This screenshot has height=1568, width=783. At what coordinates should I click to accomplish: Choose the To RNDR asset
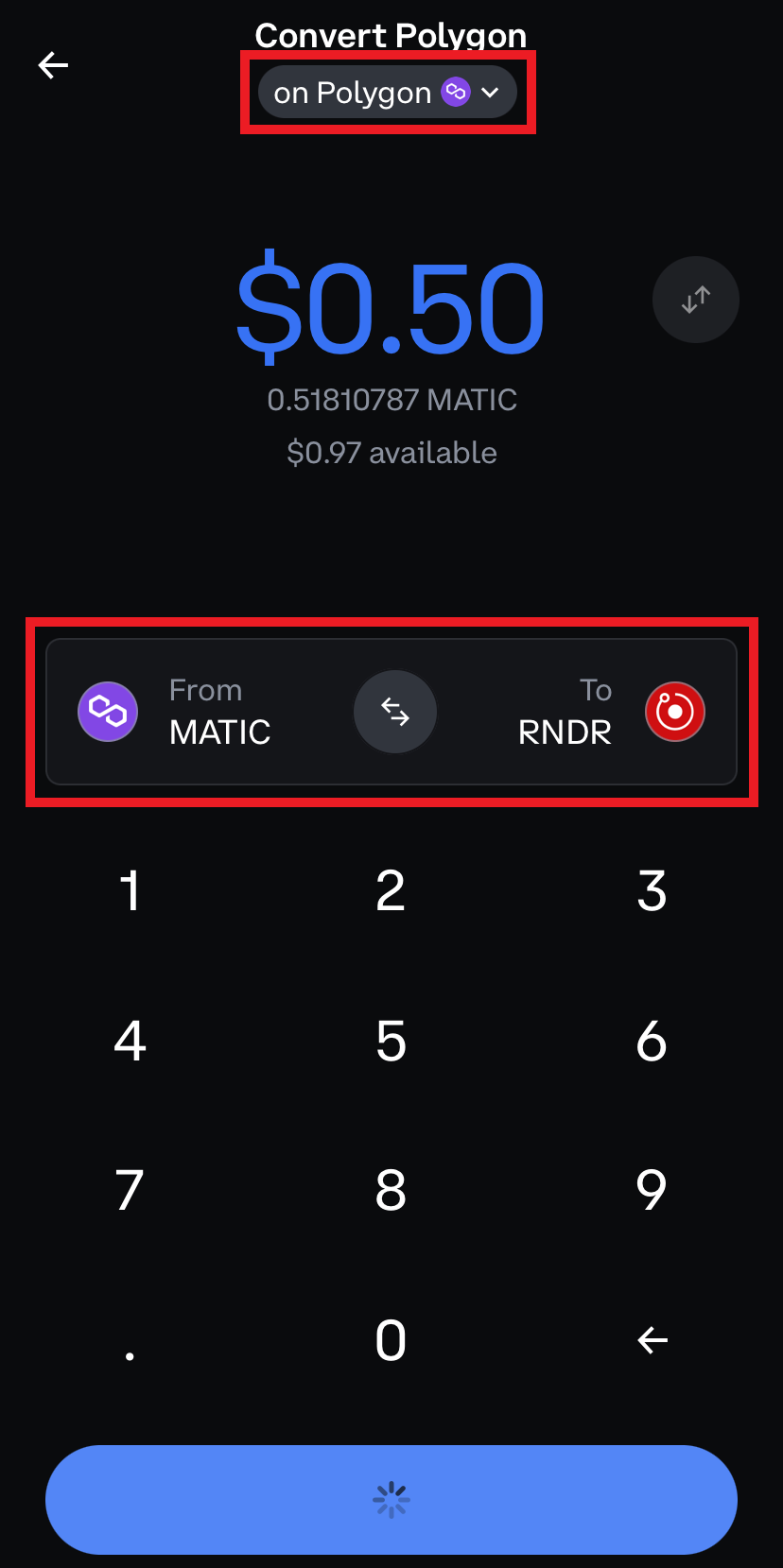(612, 712)
